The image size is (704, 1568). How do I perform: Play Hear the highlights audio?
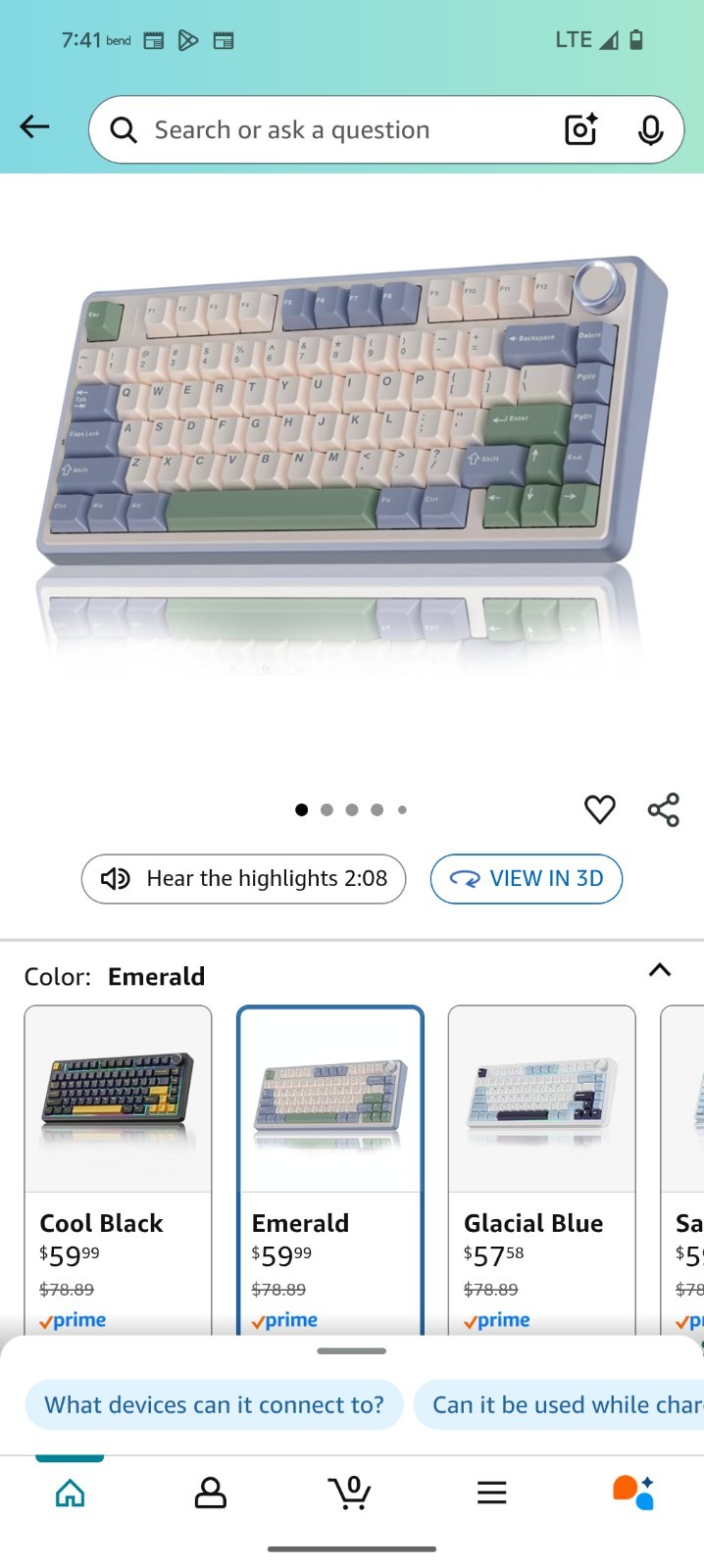tap(244, 878)
